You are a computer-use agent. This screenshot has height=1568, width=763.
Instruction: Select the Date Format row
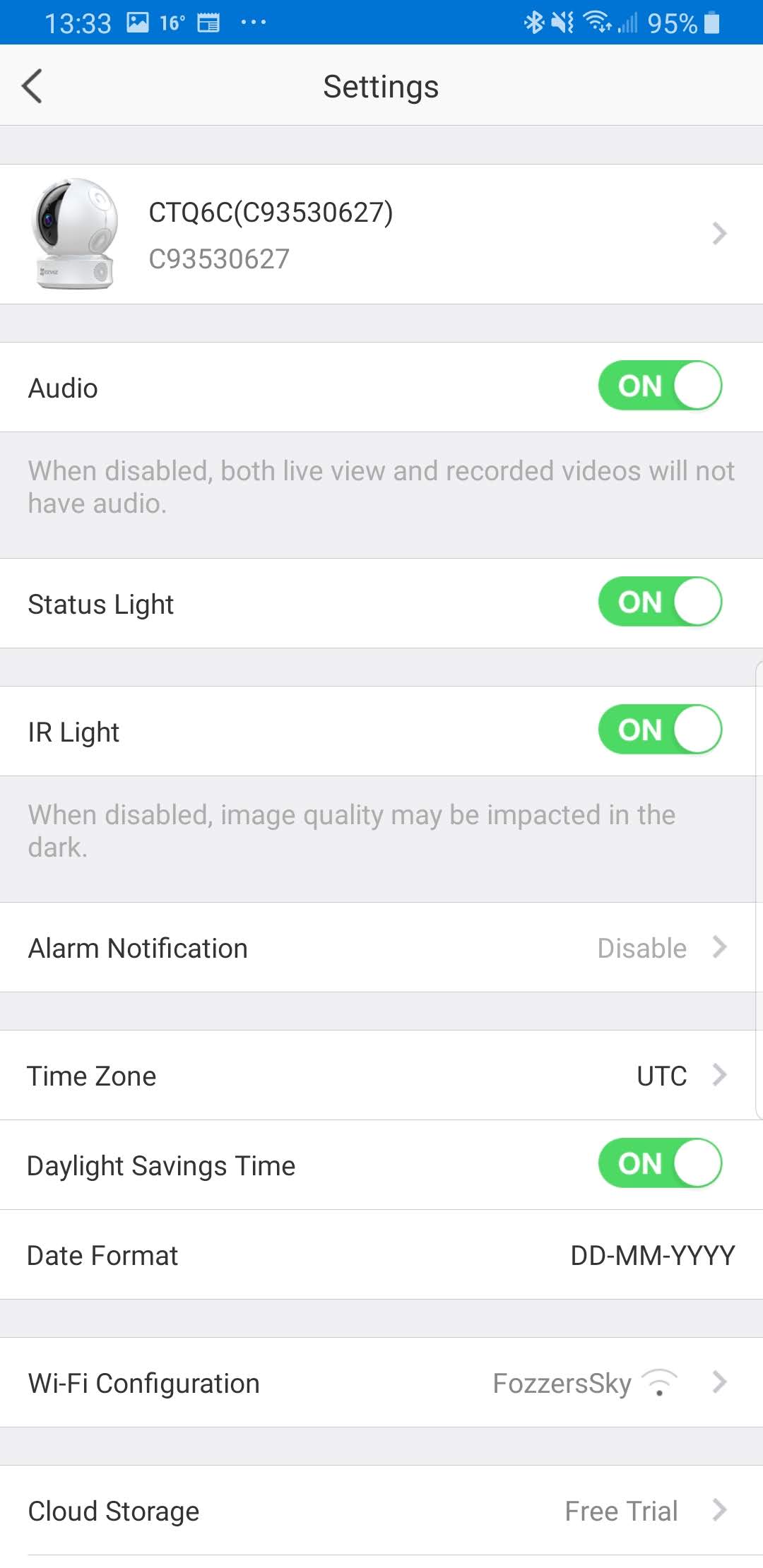coord(381,1254)
